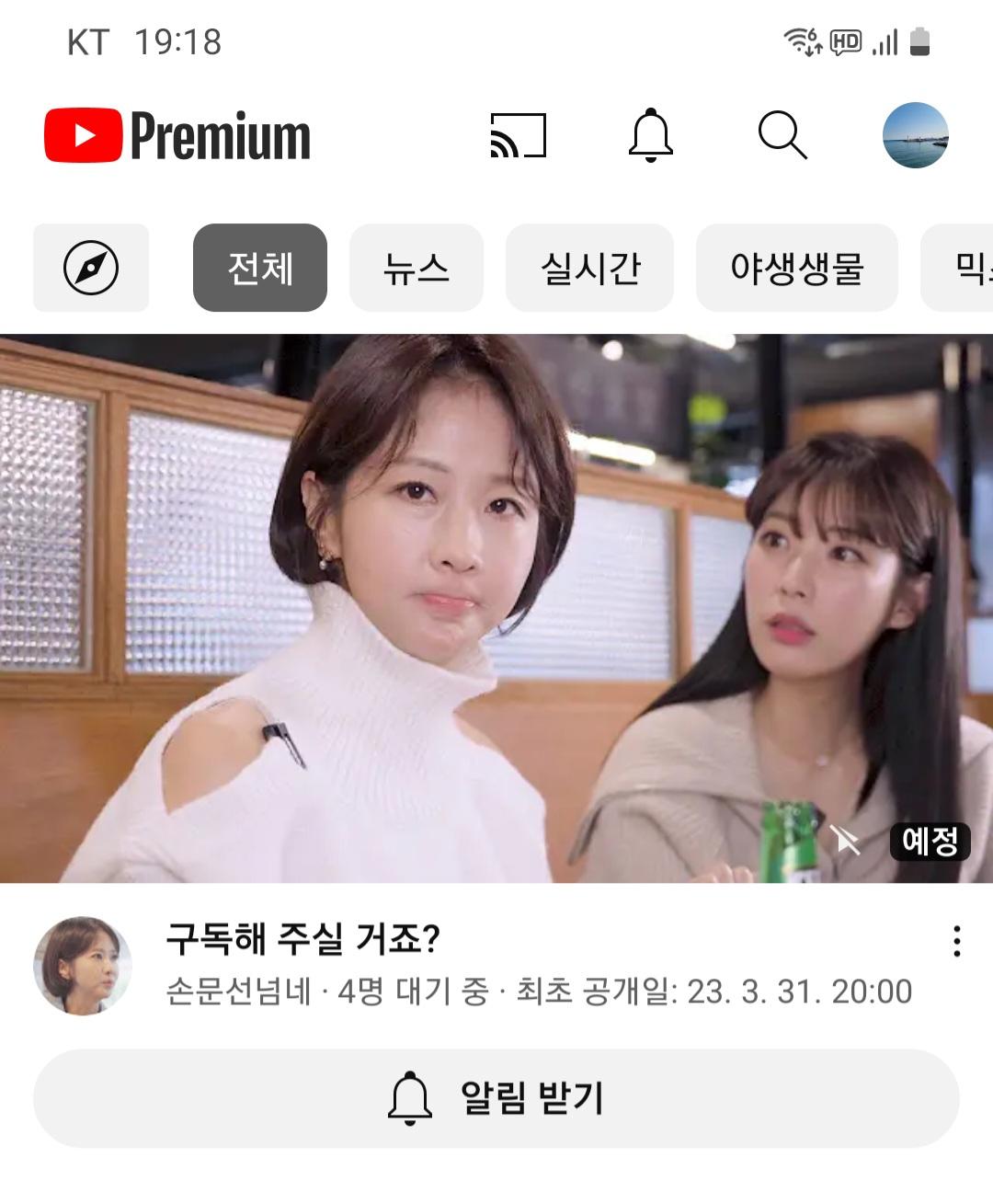Open the 구독해 주실 거죠? video thumbnail

pyautogui.click(x=496, y=607)
